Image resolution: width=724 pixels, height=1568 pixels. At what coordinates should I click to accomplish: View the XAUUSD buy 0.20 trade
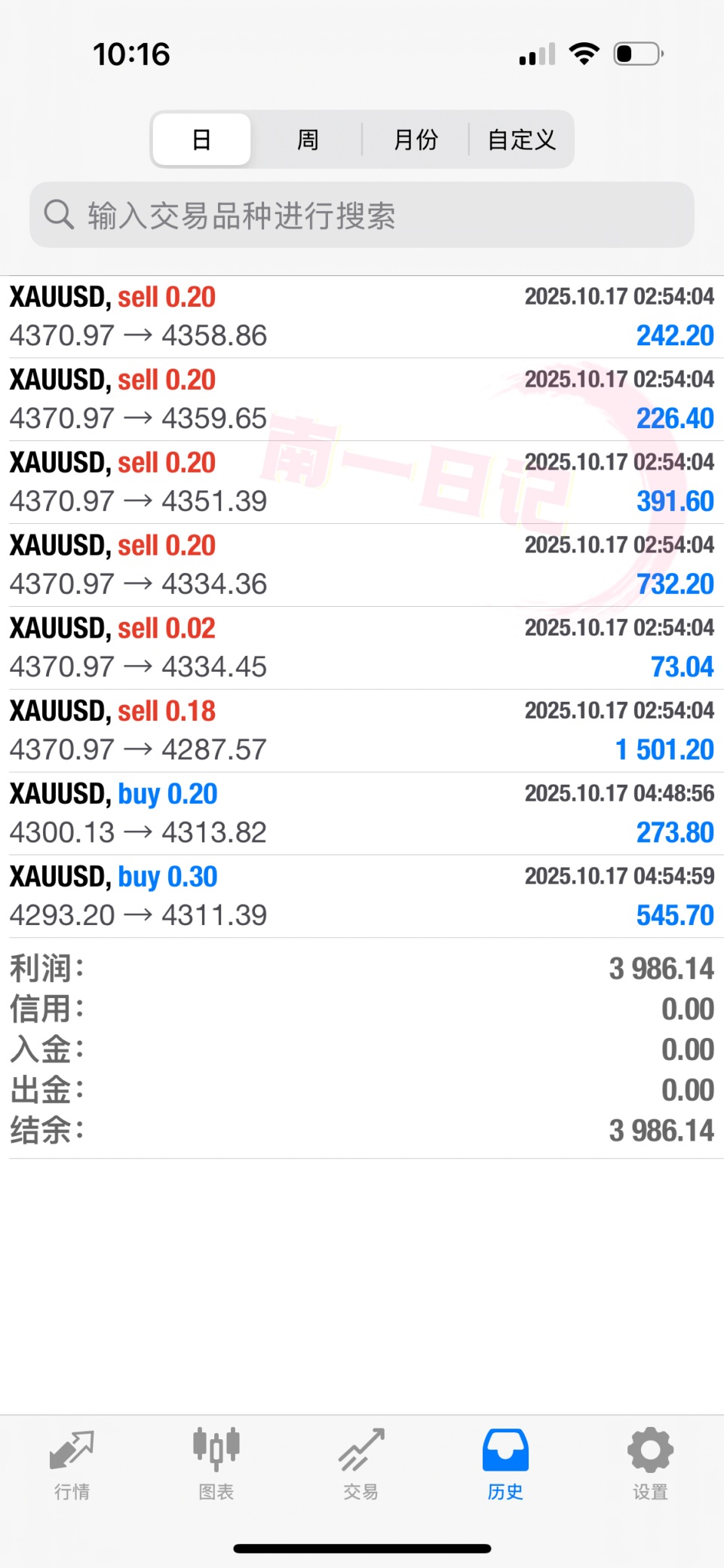[362, 814]
